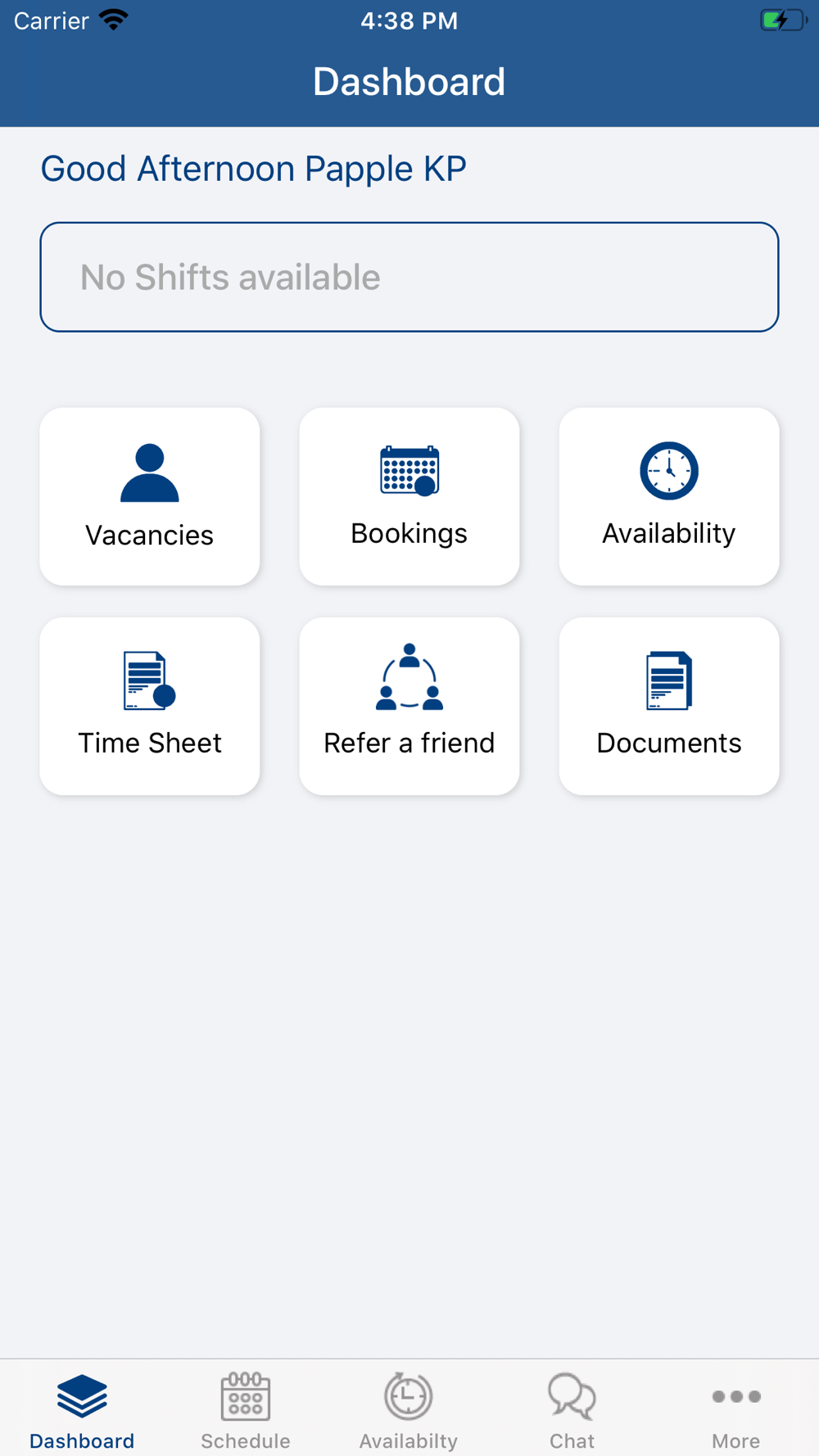Select Refer a friend

tap(409, 706)
